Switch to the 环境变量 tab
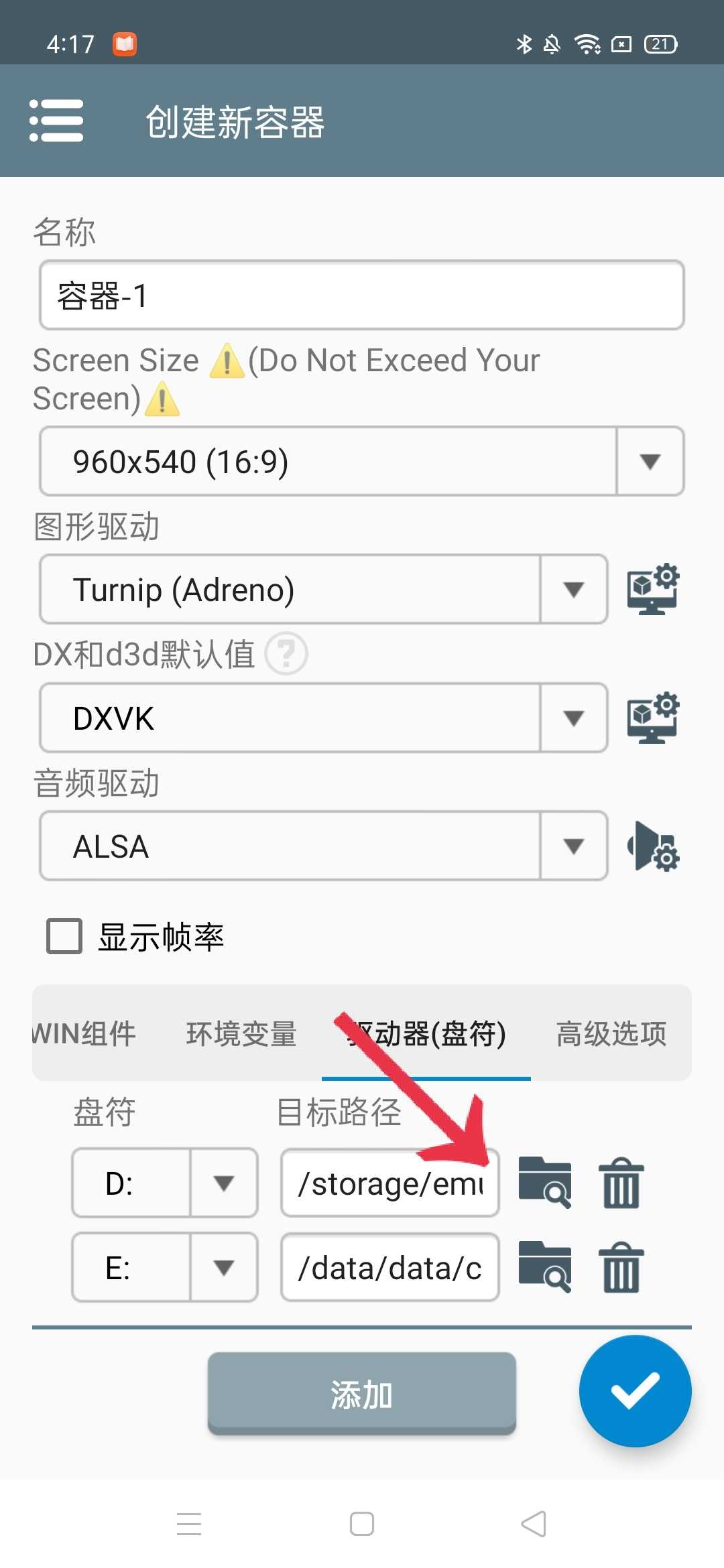 [241, 1033]
